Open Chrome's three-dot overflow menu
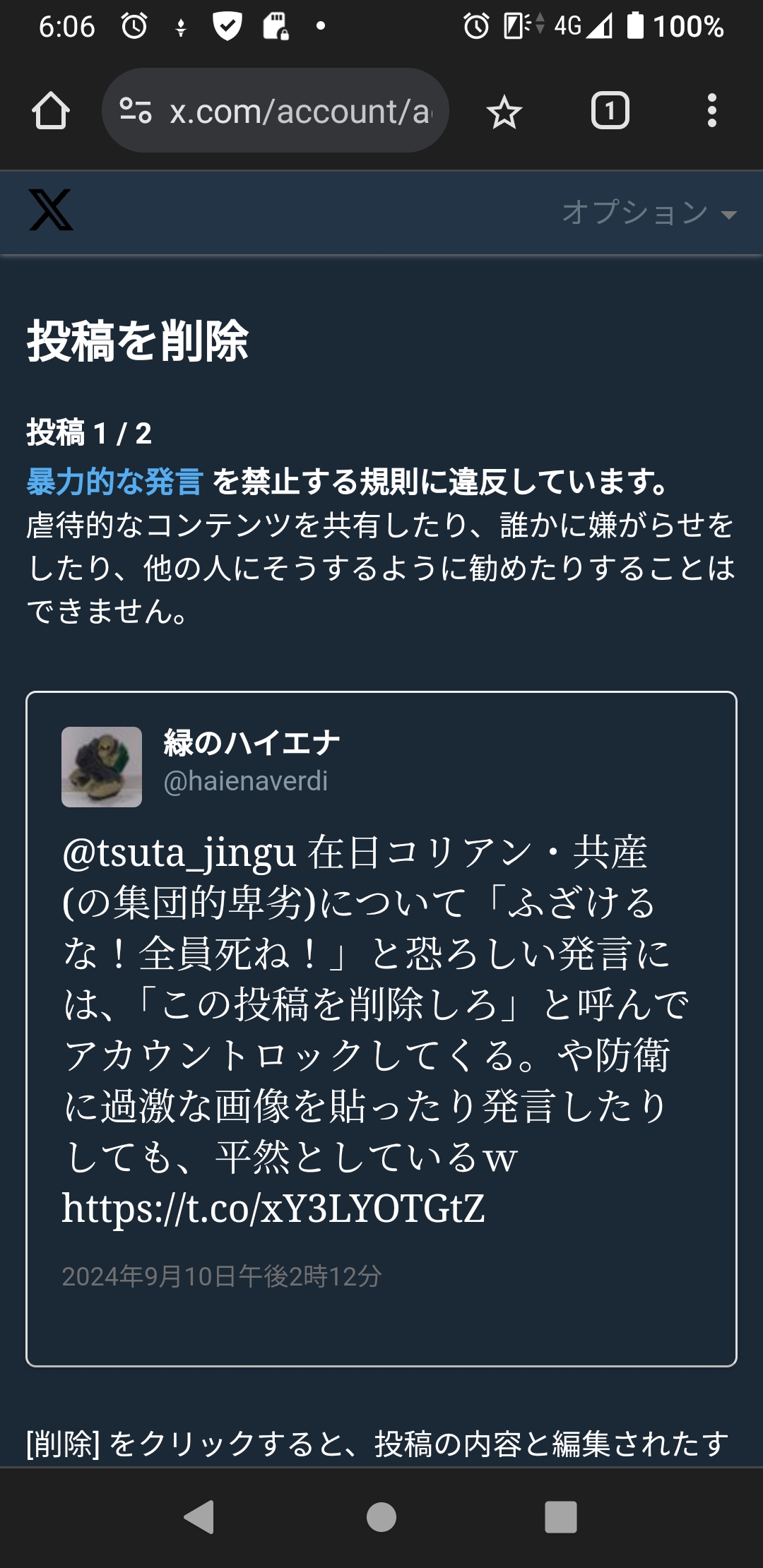The height and width of the screenshot is (1568, 763). point(711,111)
